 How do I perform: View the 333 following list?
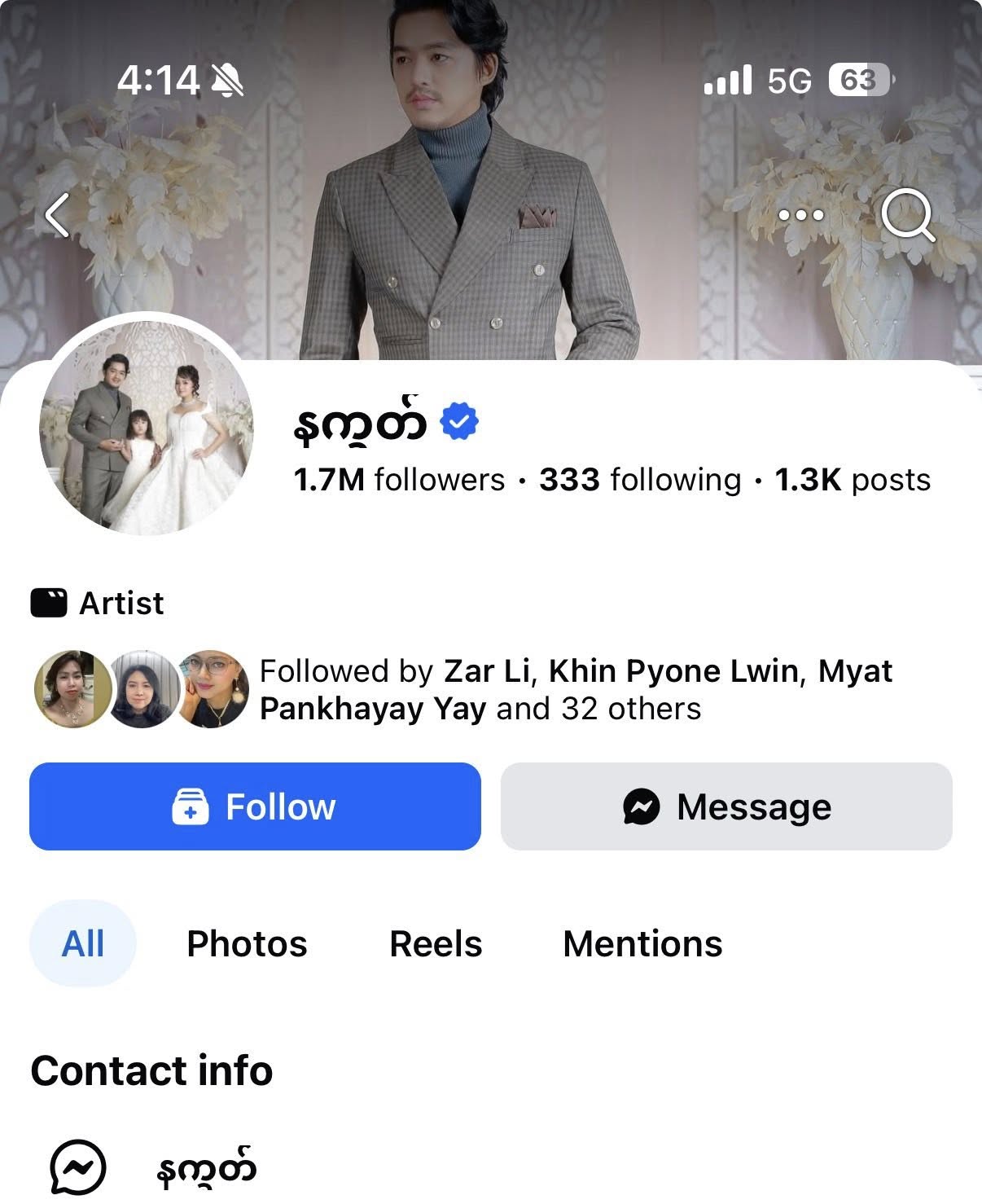(640, 480)
